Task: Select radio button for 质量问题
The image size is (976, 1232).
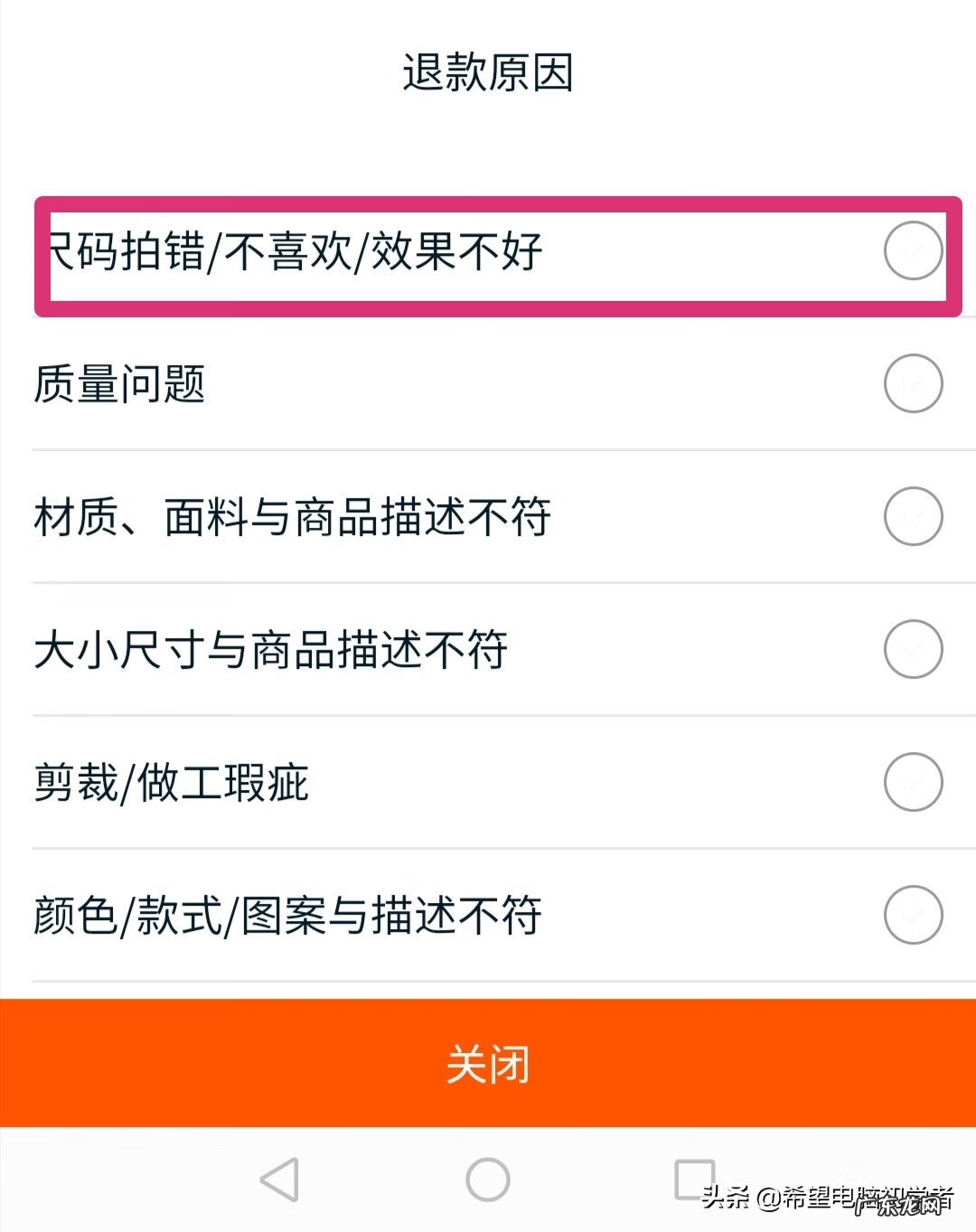Action: [x=913, y=384]
